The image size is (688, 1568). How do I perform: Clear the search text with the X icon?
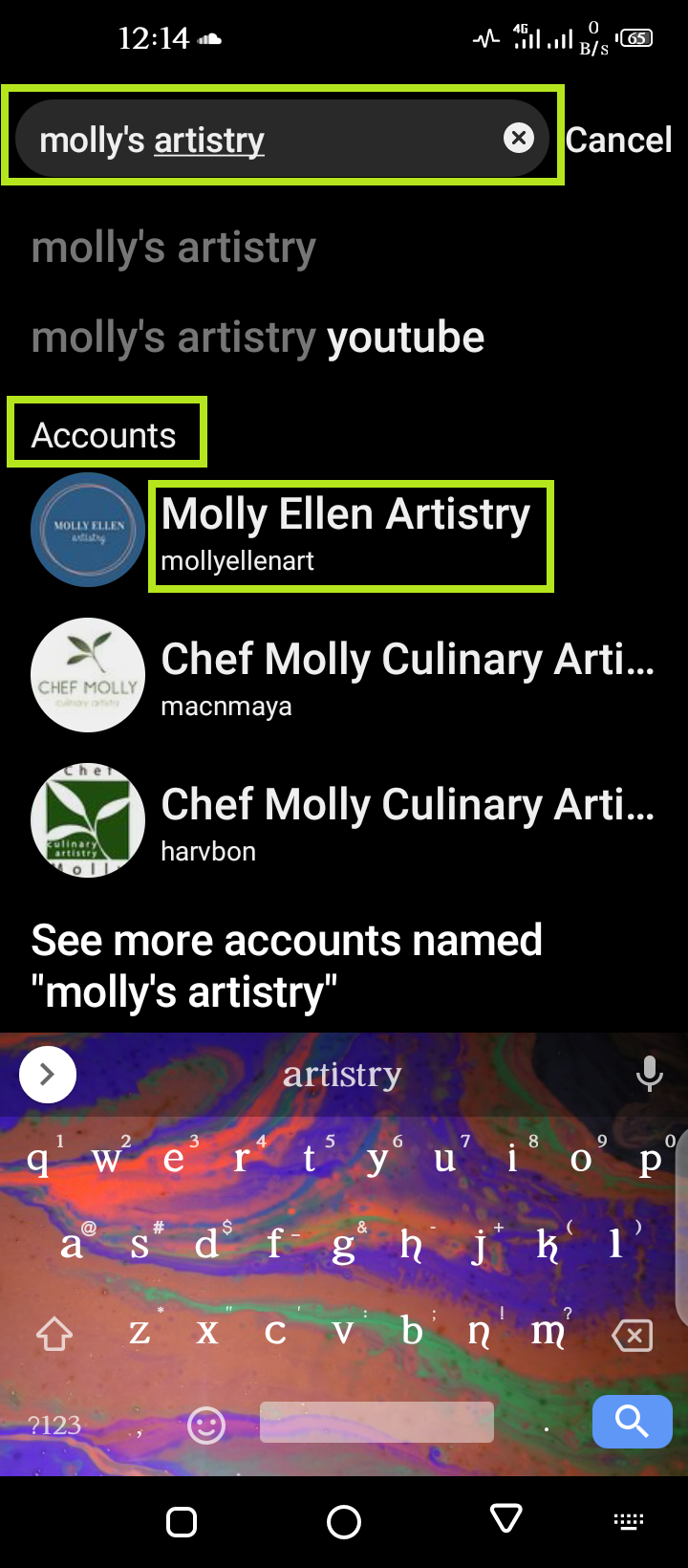518,139
